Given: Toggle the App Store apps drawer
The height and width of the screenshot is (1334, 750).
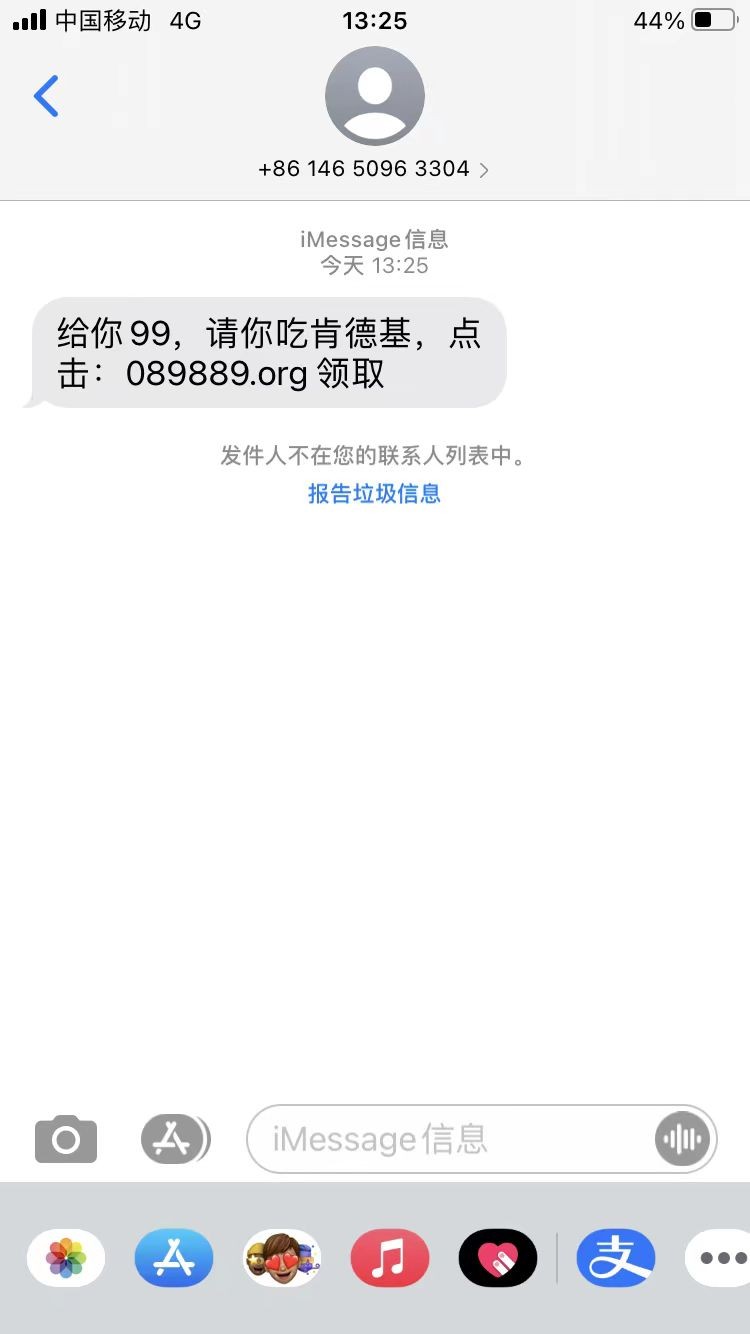Looking at the screenshot, I should coord(175,1139).
